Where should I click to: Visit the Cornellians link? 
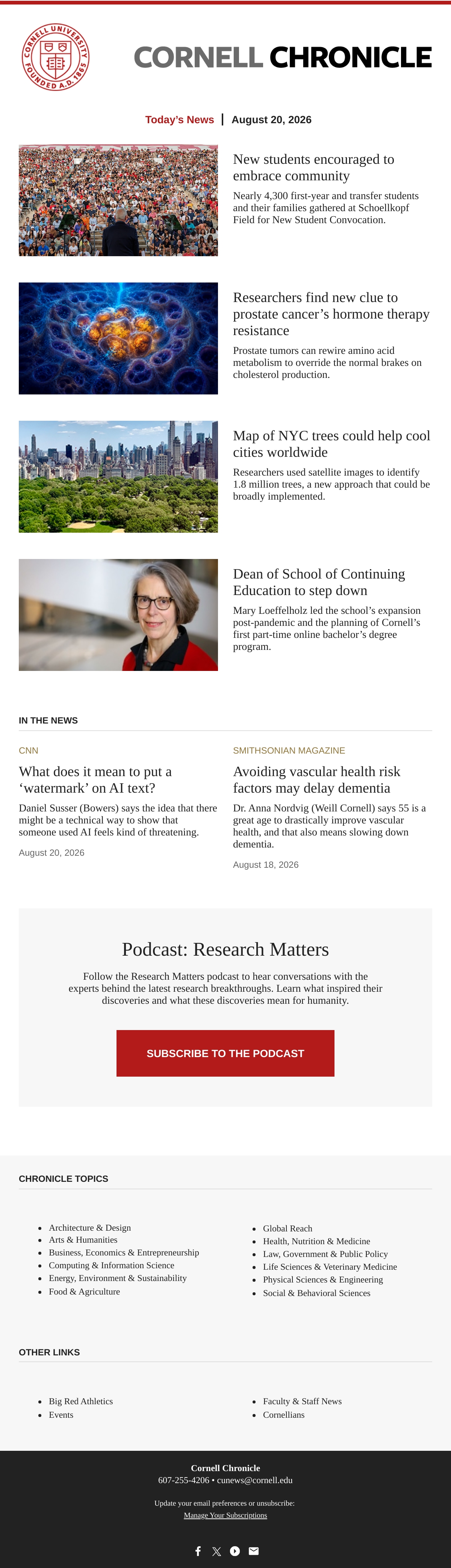(284, 1415)
